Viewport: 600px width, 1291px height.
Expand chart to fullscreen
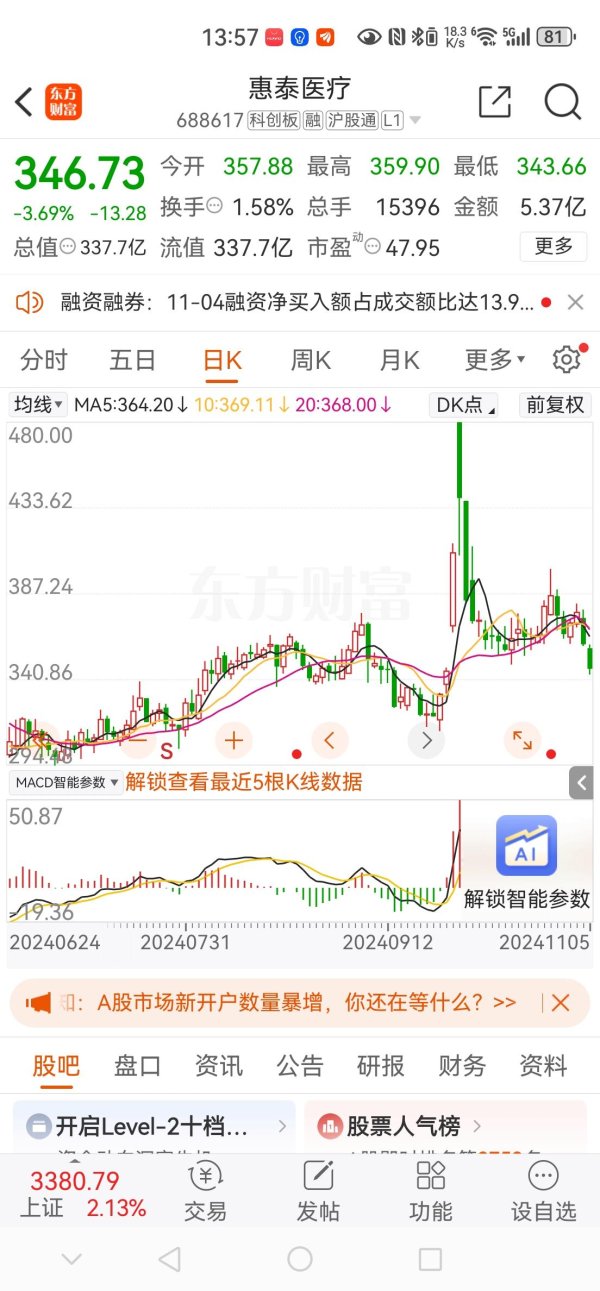pyautogui.click(x=522, y=741)
